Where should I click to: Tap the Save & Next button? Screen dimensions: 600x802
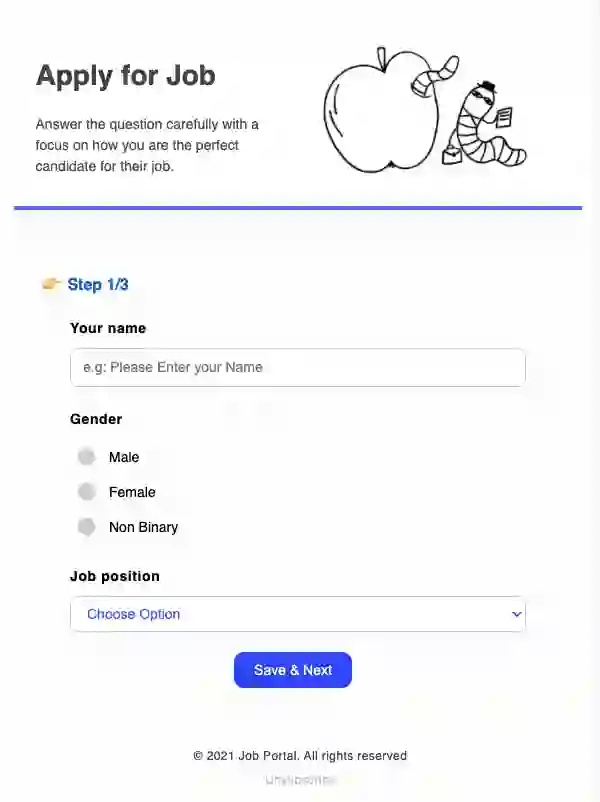[293, 670]
